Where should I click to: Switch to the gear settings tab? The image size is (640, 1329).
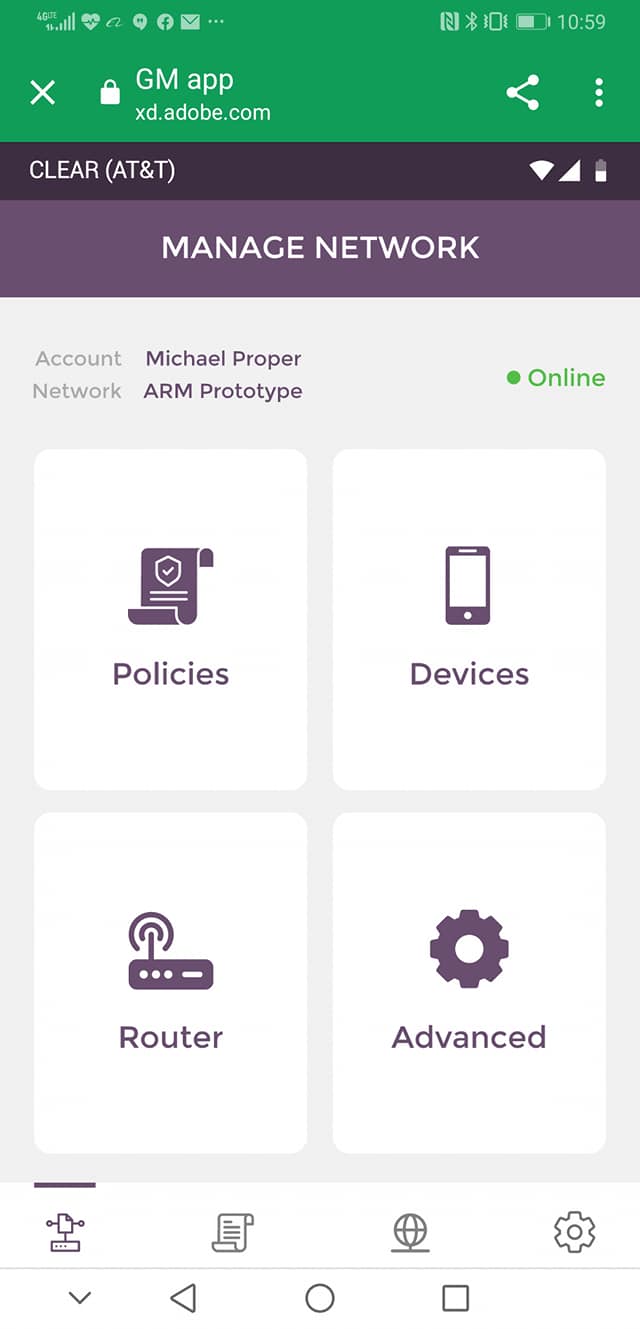tap(574, 1232)
